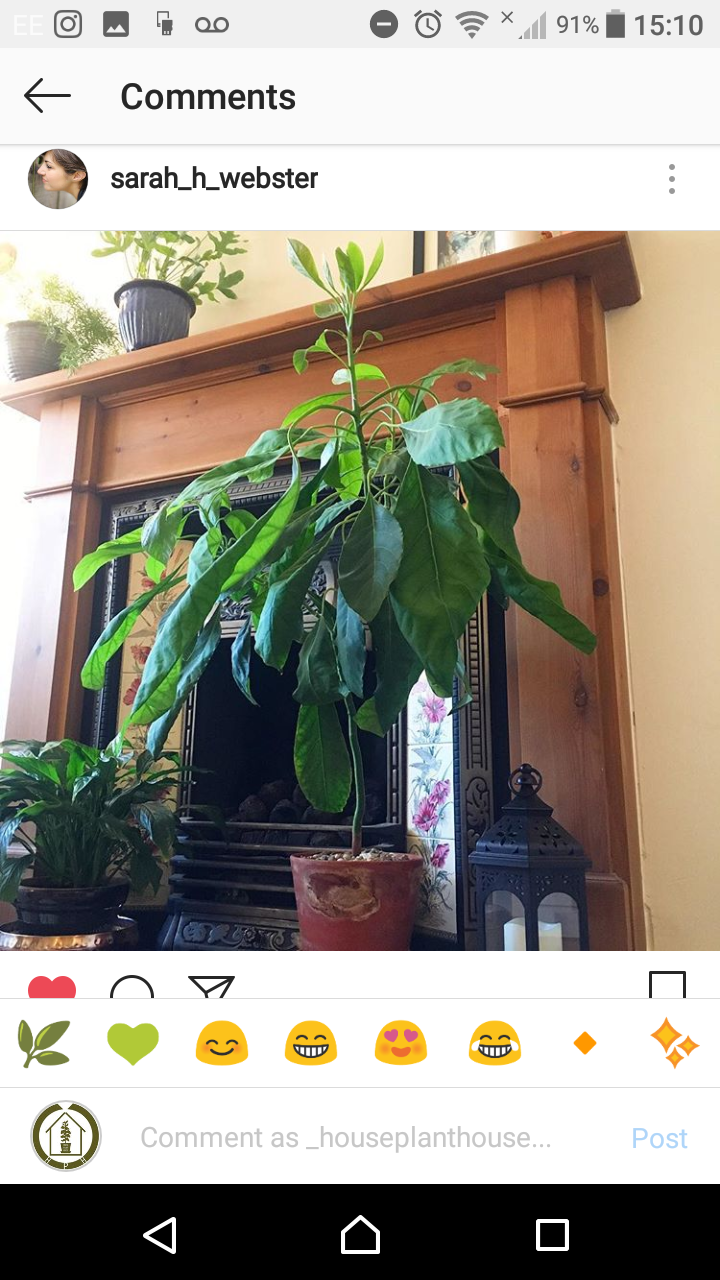
Task: Open recent apps overview
Action: [552, 1235]
